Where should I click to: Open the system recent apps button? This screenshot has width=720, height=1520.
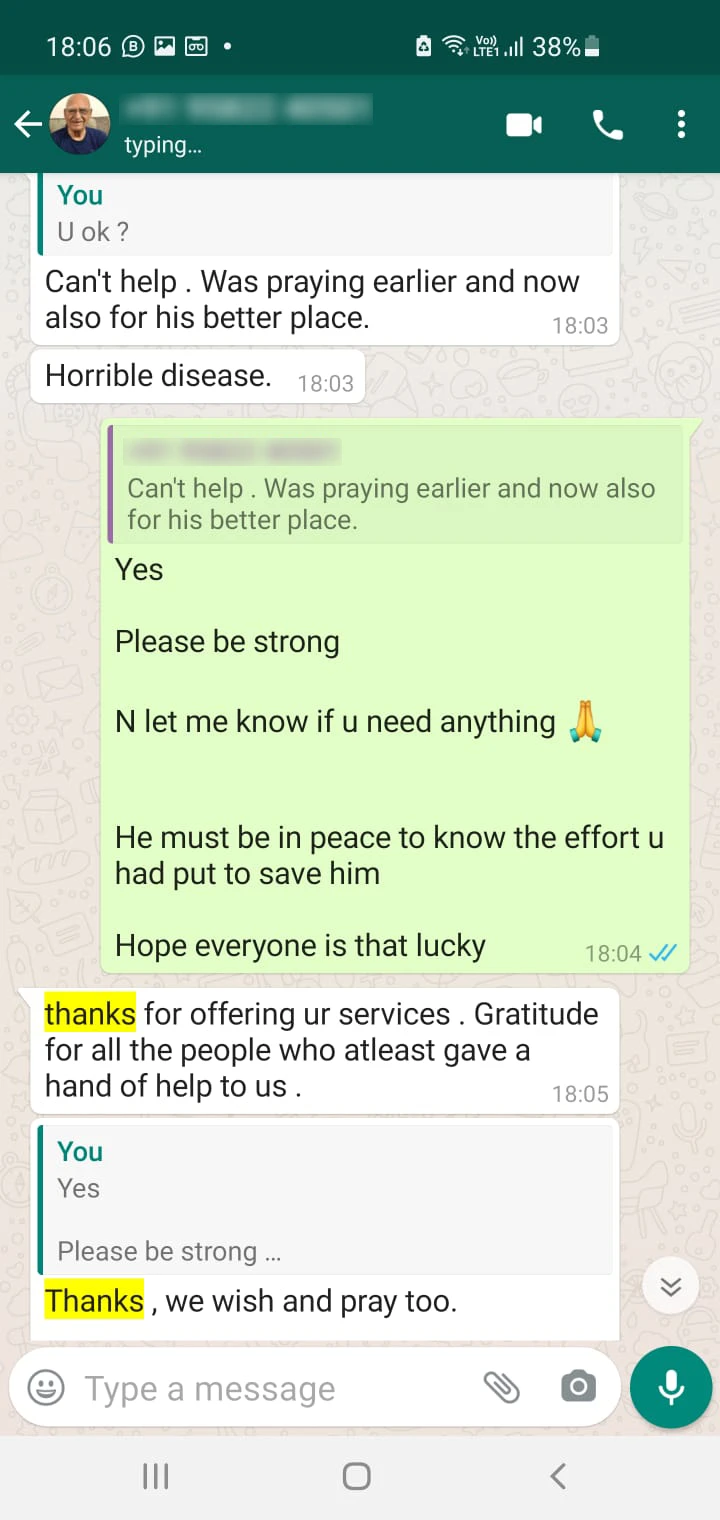[156, 1476]
